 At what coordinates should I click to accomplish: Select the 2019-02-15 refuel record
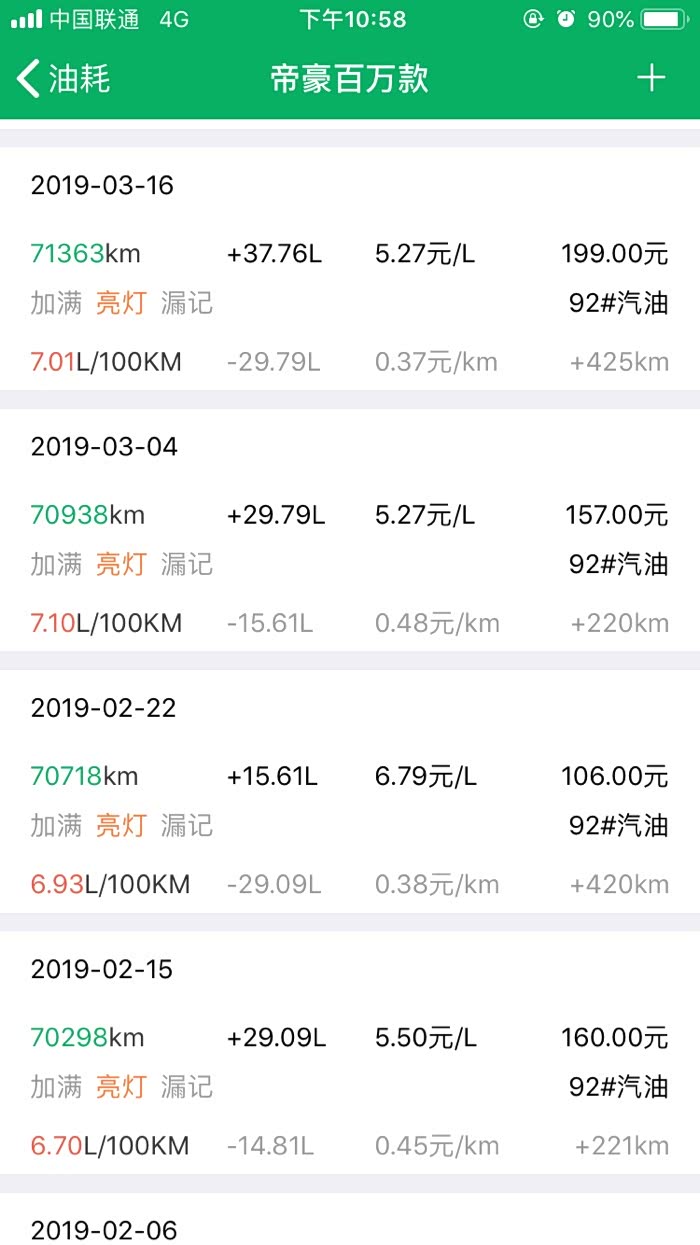350,1053
